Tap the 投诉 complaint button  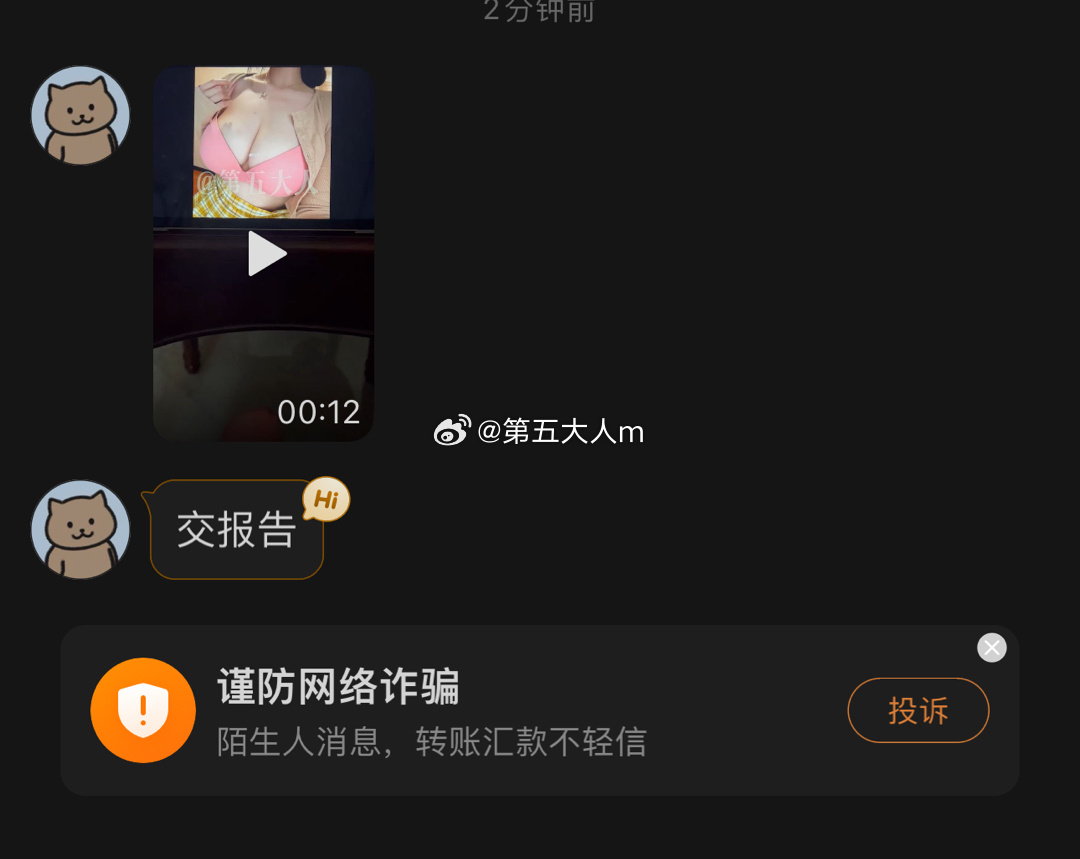coord(918,711)
